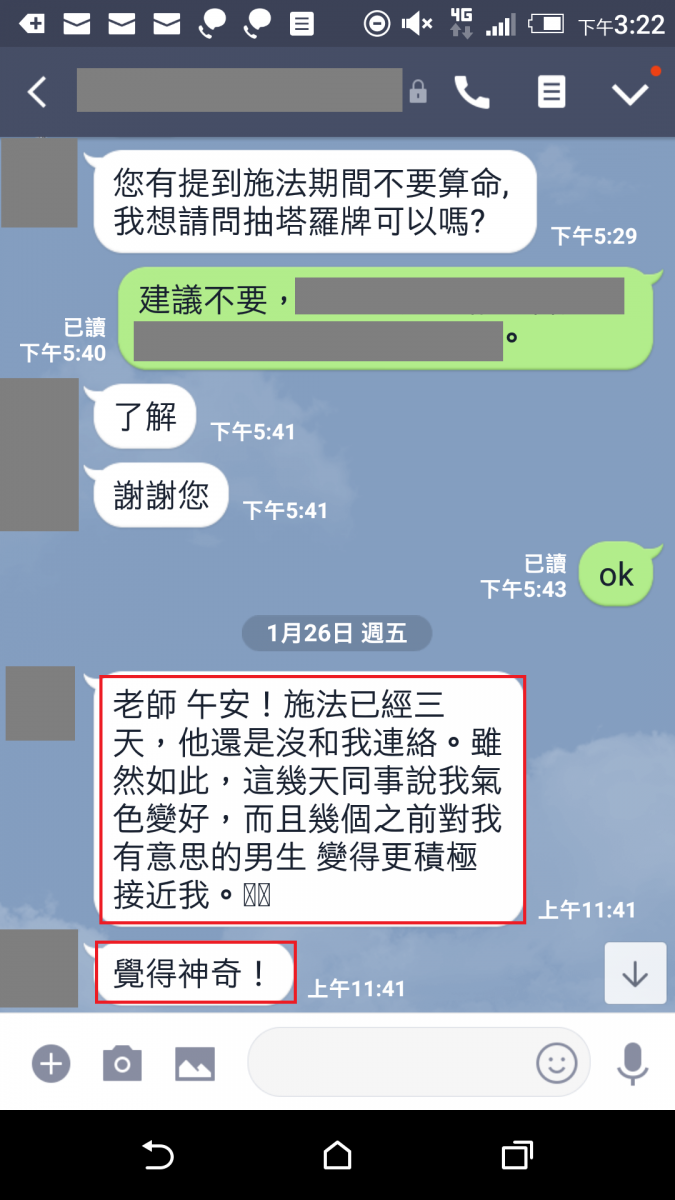Open the chat notes icon

click(551, 93)
